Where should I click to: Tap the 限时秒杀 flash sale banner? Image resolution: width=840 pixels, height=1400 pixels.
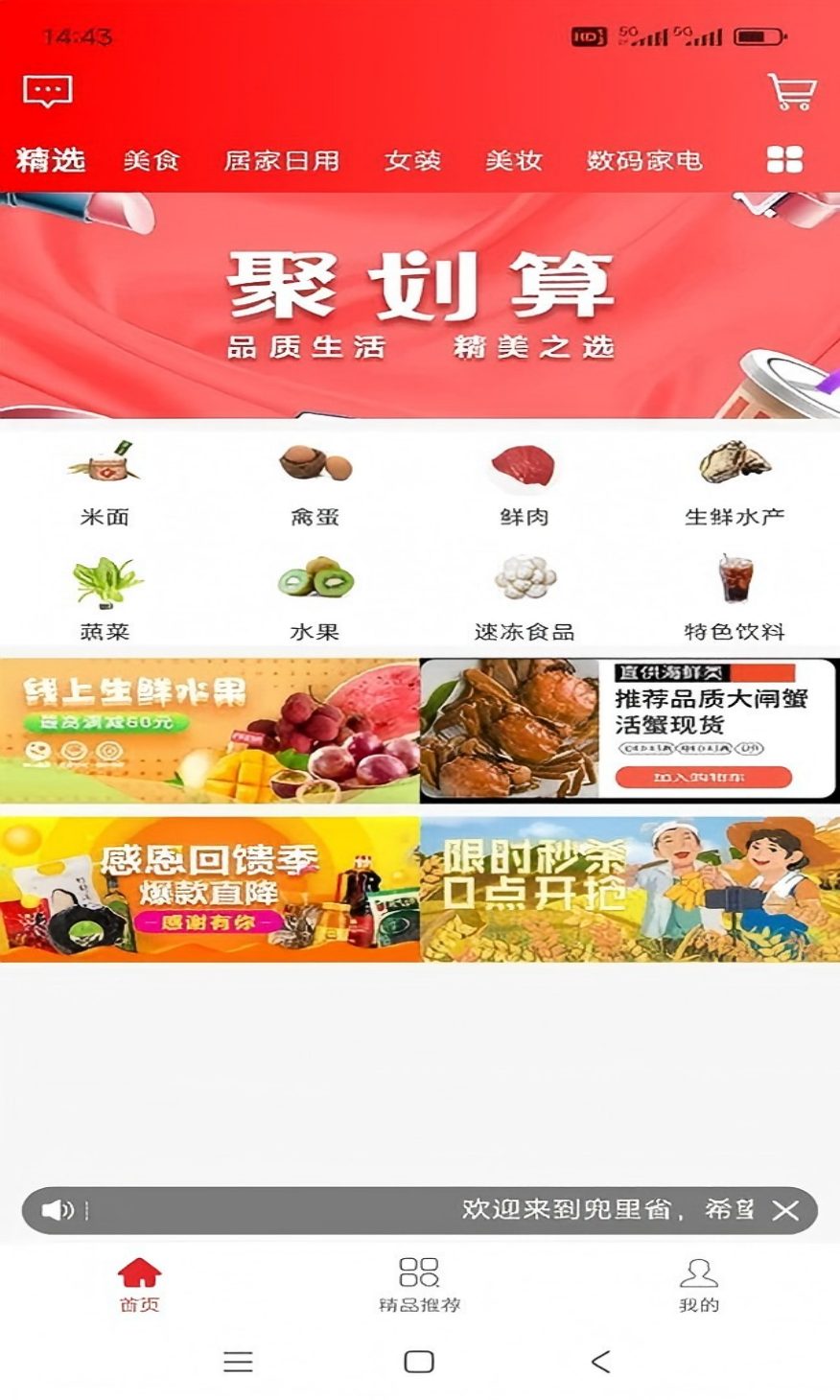pos(628,887)
